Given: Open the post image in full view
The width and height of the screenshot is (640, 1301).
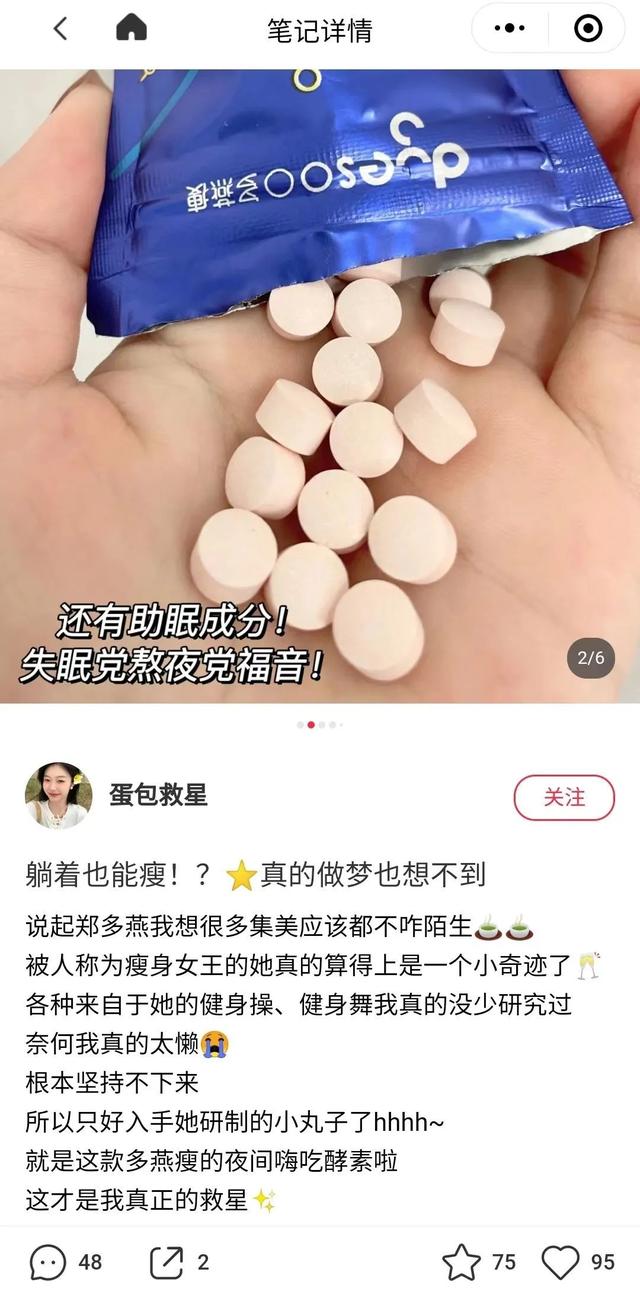Looking at the screenshot, I should click(320, 386).
